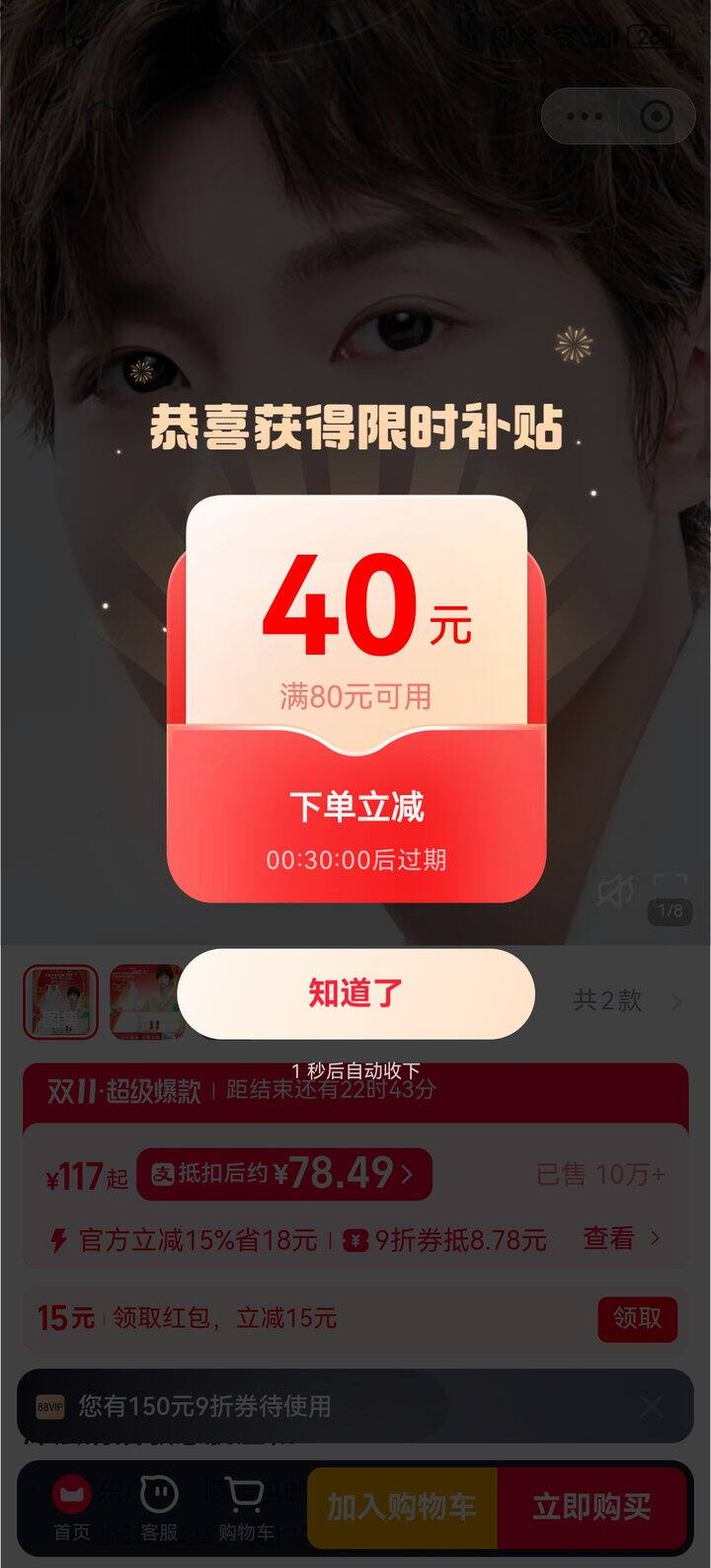The height and width of the screenshot is (1568, 711).
Task: Open 查看 discount details
Action: (620, 1238)
